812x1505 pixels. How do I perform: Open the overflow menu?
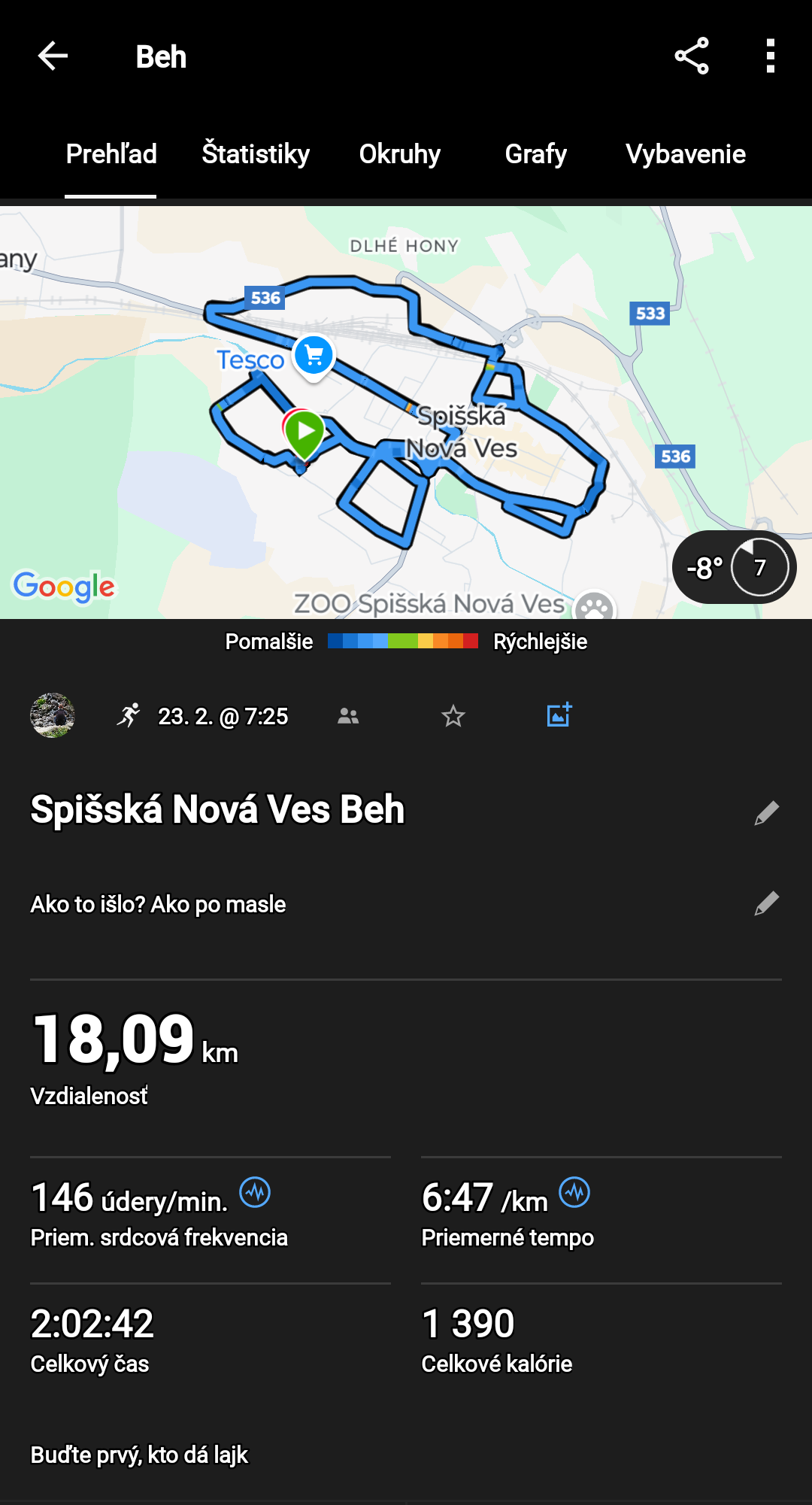pyautogui.click(x=770, y=56)
